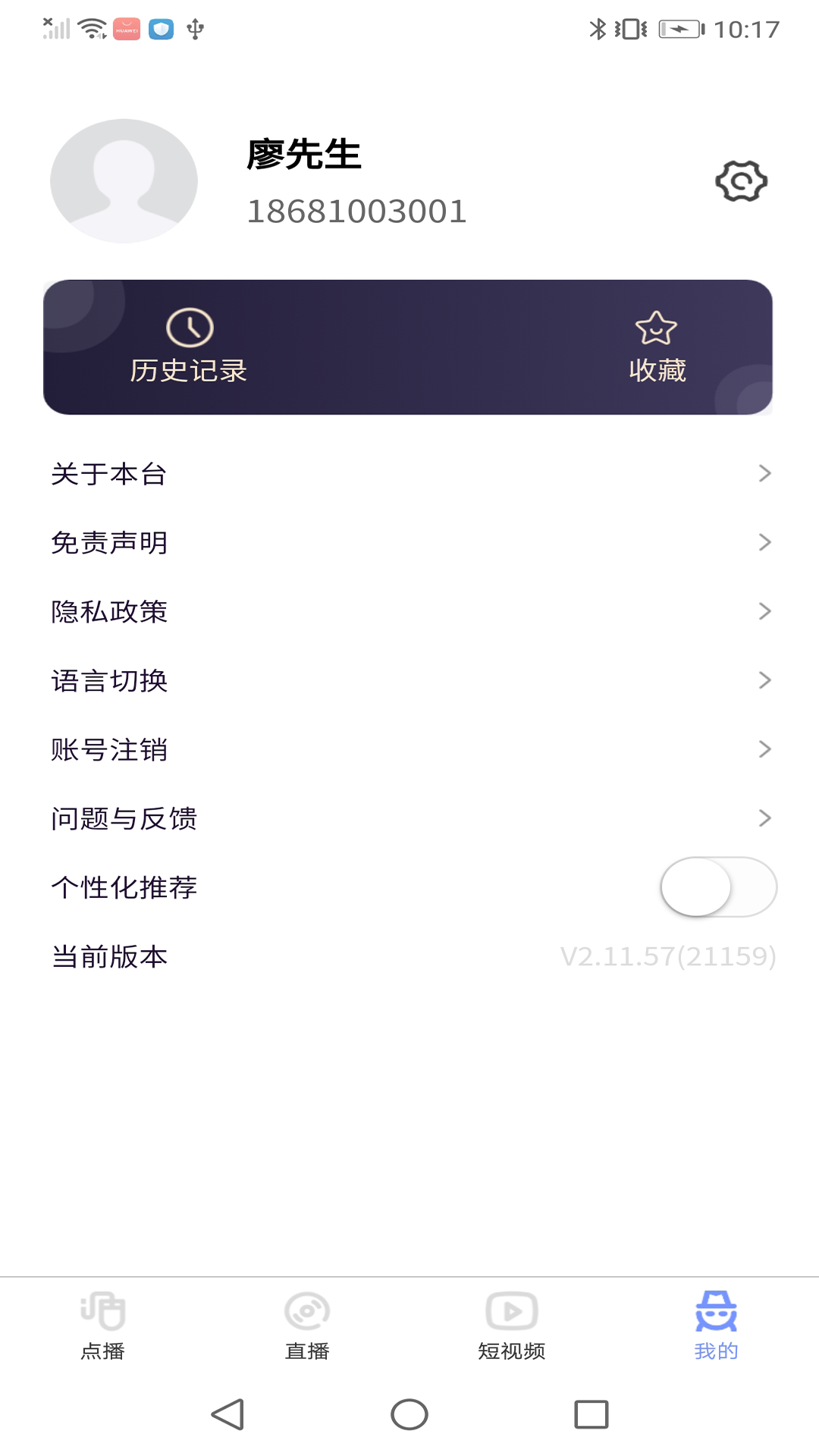The height and width of the screenshot is (1456, 819).
Task: Select the 短视频 short video icon
Action: (512, 1310)
